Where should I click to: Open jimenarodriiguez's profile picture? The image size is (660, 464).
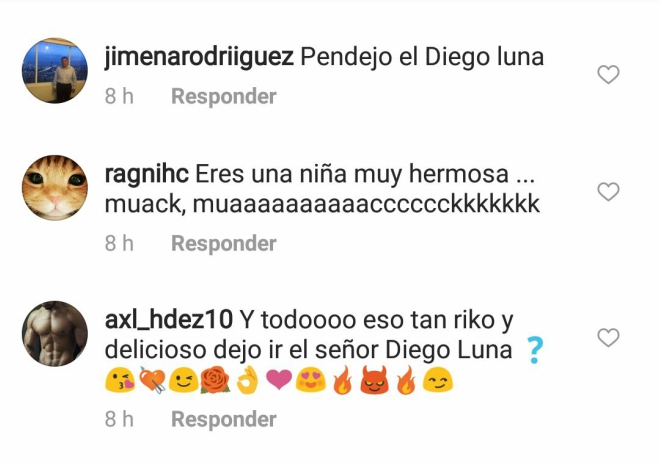point(55,71)
